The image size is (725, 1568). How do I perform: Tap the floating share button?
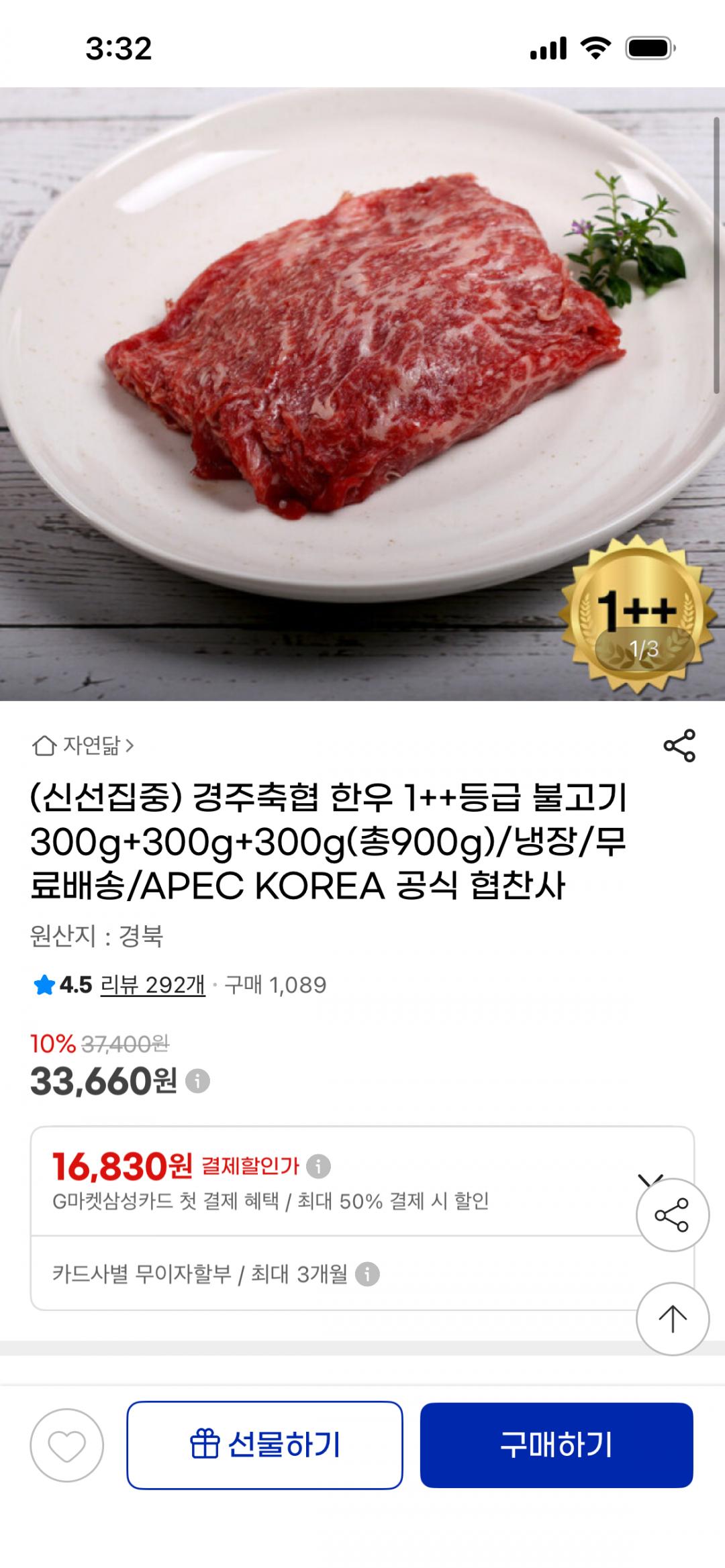tap(672, 1215)
